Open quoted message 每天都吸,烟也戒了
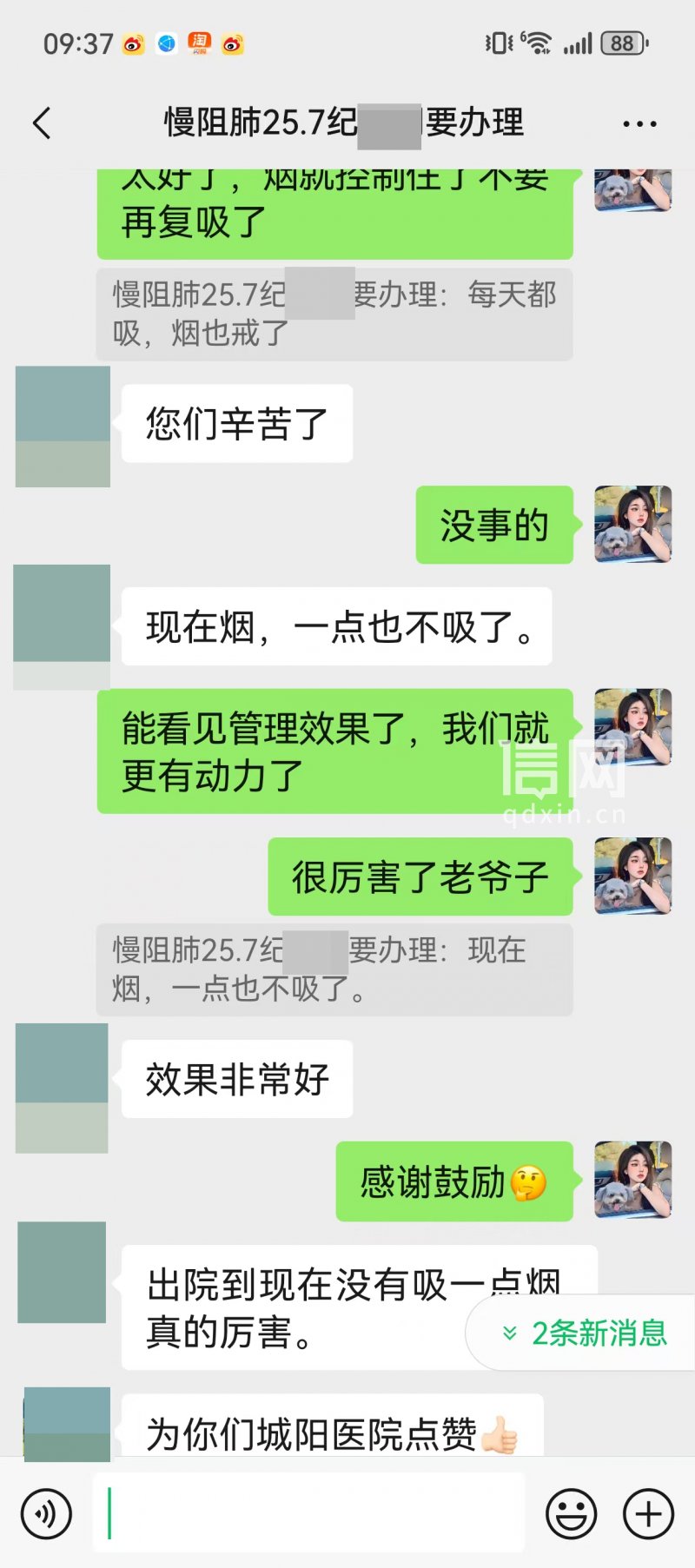The height and width of the screenshot is (1568, 695). pos(334,314)
